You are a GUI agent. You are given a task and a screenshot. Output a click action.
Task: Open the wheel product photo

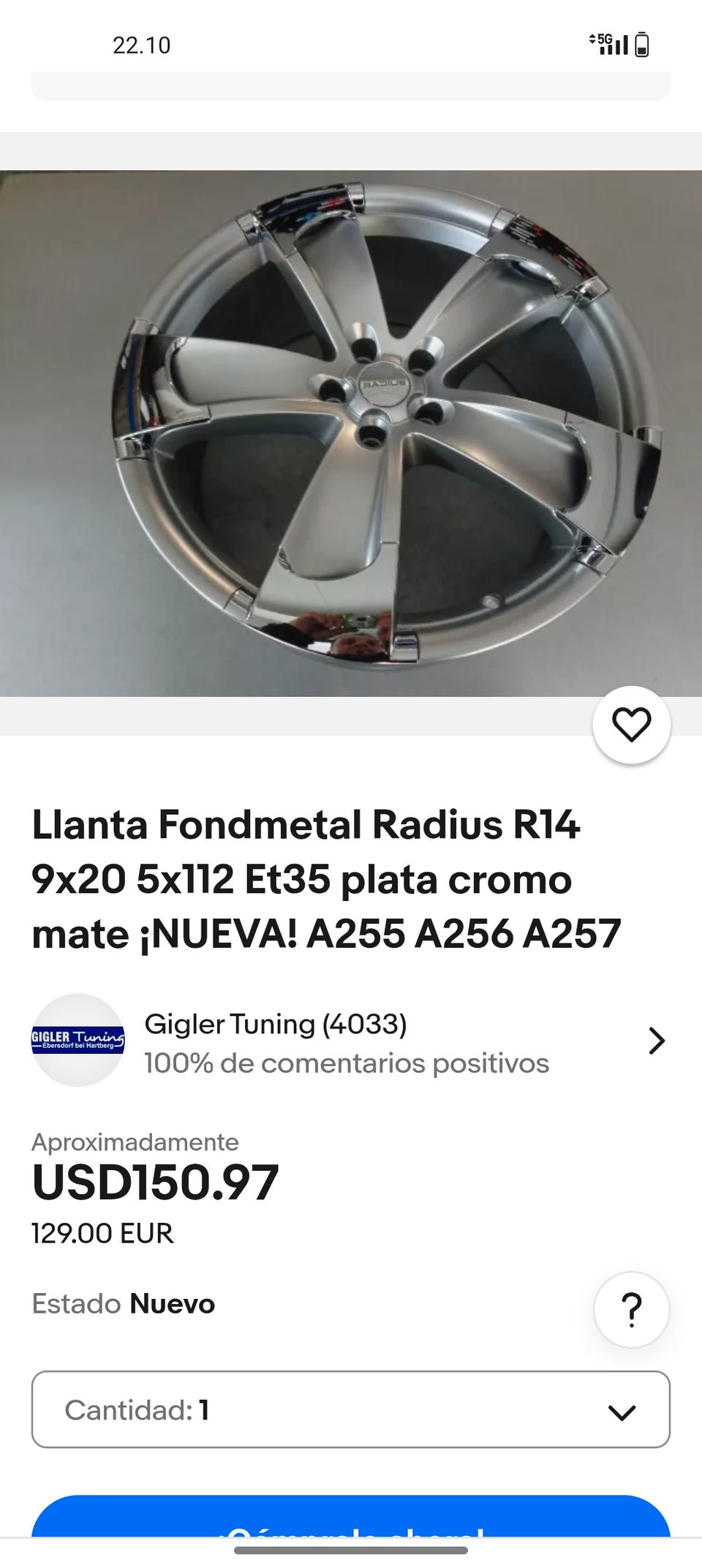[351, 433]
